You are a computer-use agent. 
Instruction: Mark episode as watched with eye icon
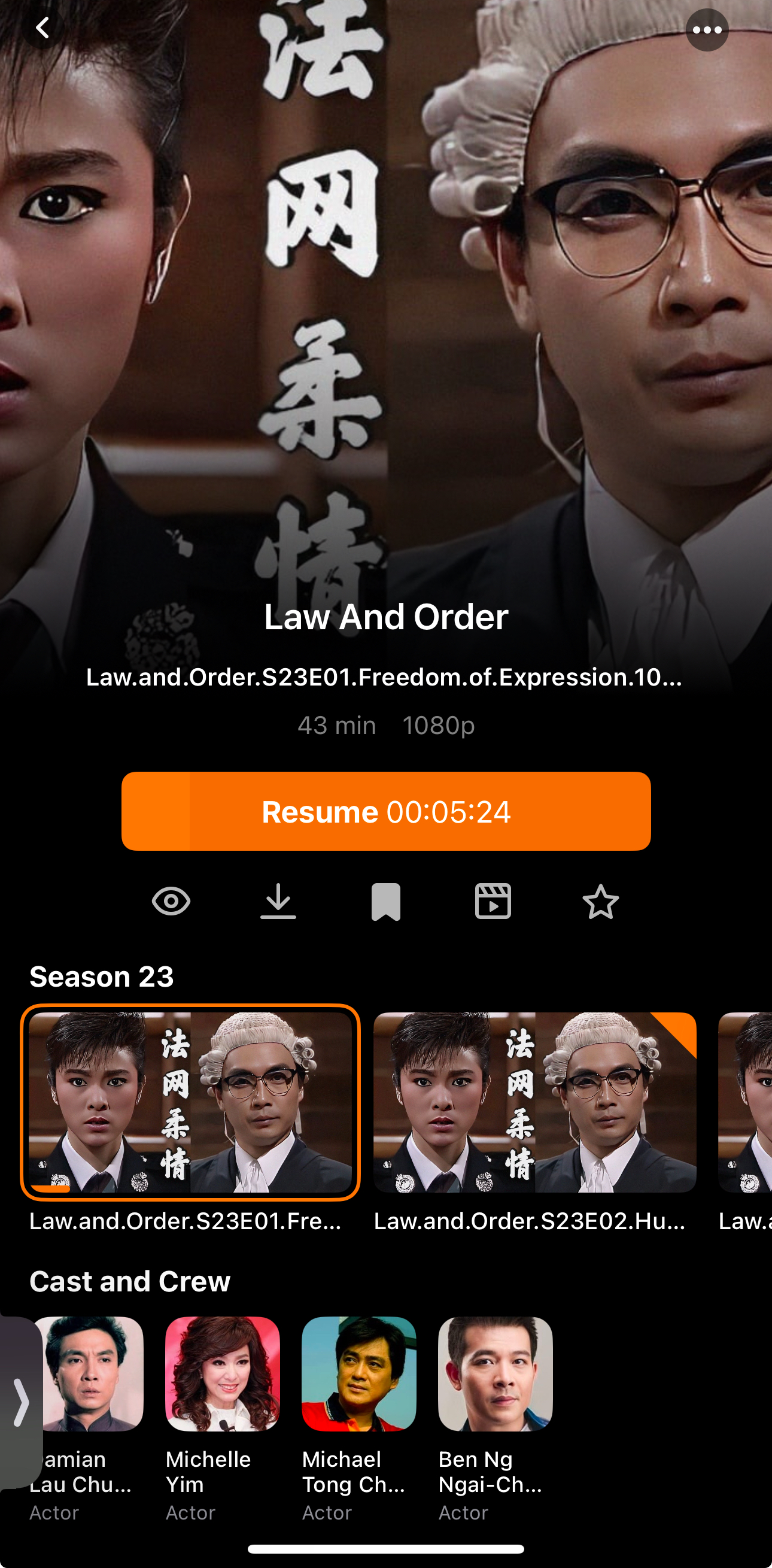coord(171,901)
